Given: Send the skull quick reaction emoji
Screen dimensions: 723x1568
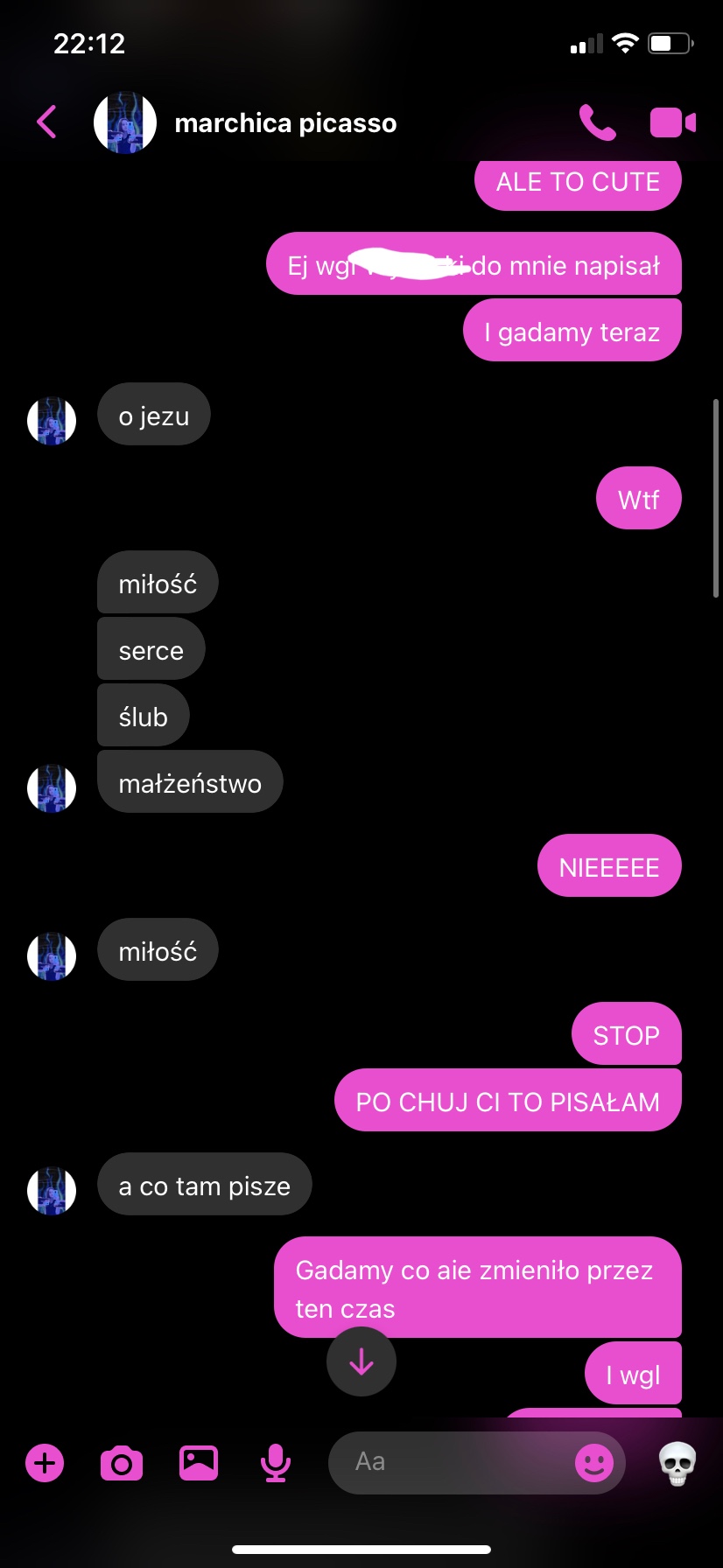Looking at the screenshot, I should [x=677, y=1462].
